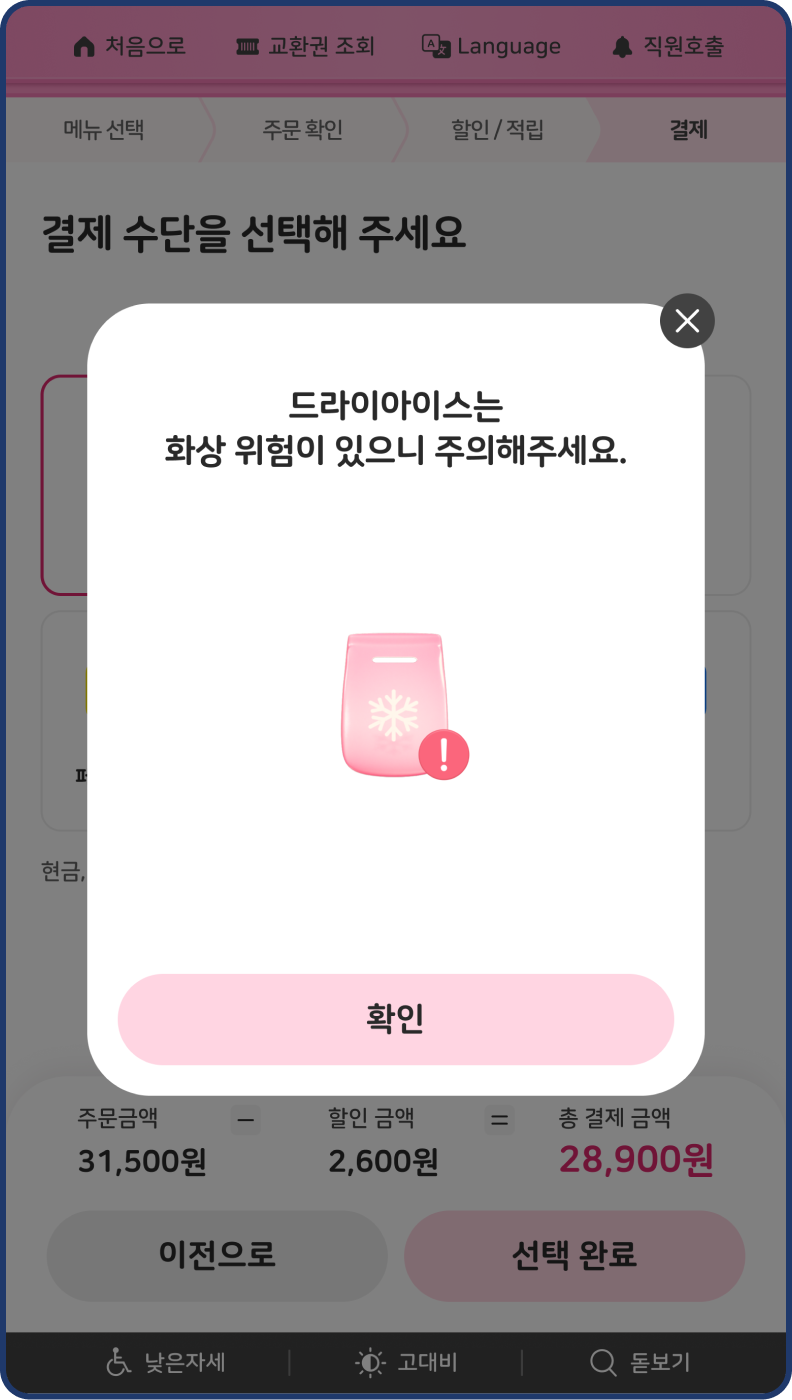Finish selection with 선택 완료

point(574,1255)
